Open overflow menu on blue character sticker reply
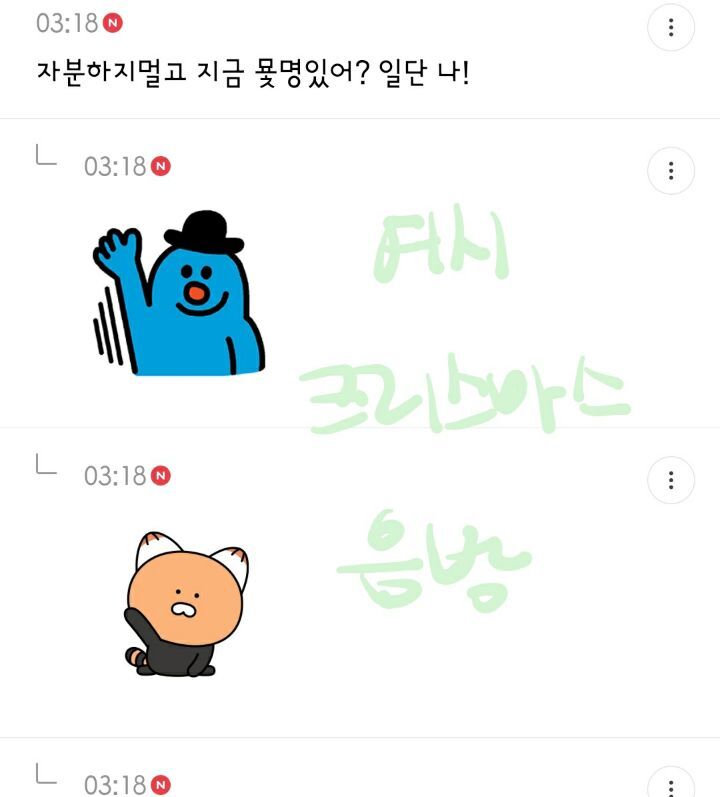720x797 pixels. click(x=670, y=171)
